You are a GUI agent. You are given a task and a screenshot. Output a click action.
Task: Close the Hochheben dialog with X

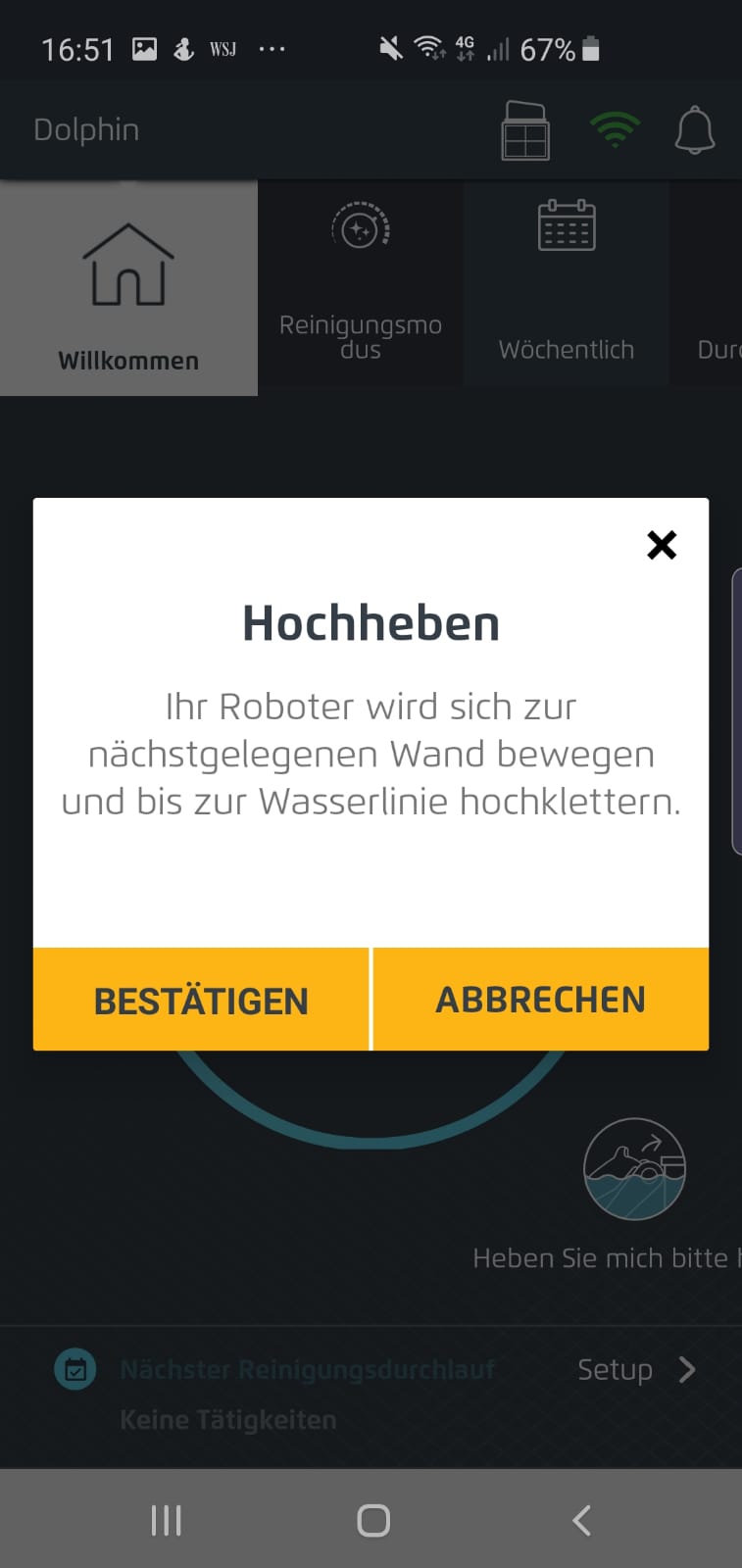point(662,545)
